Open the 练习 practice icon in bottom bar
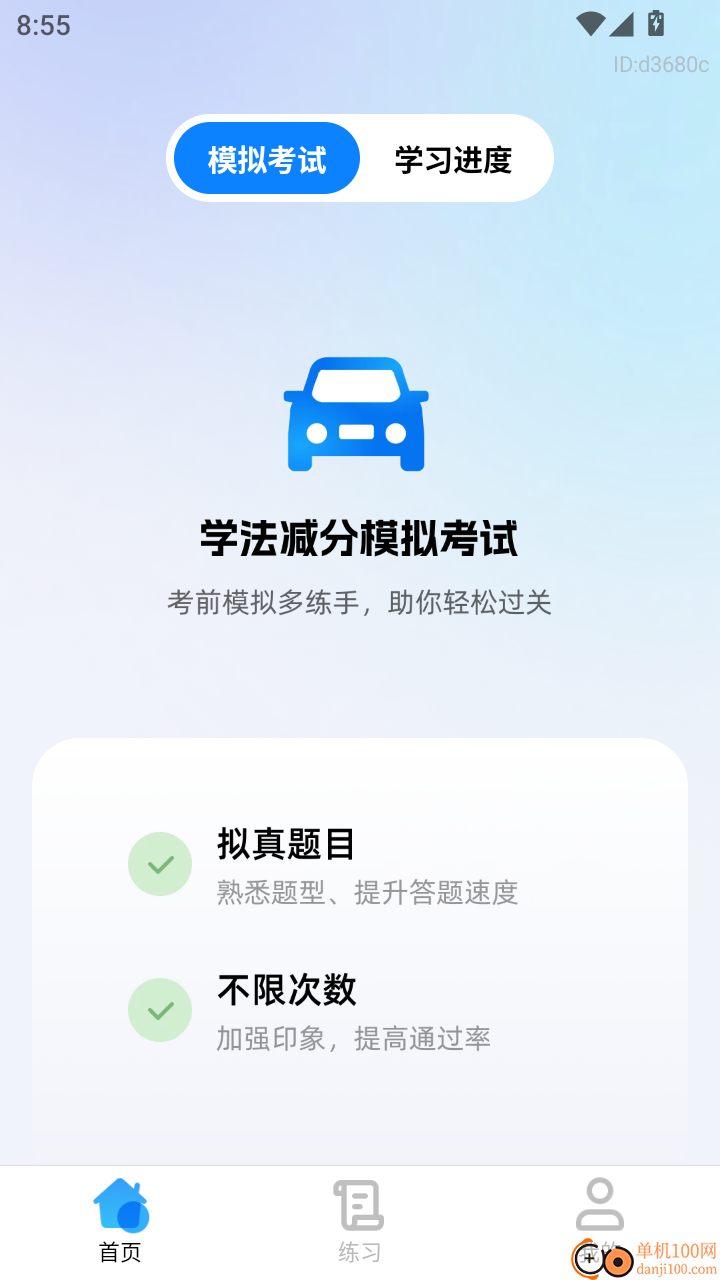720x1280 pixels. coord(360,1205)
